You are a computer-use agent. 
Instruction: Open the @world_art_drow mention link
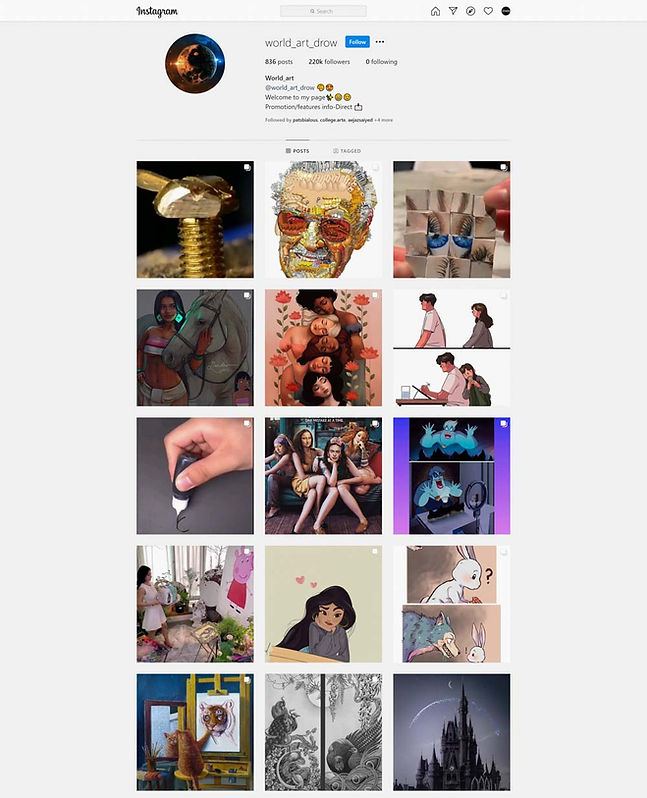coord(290,87)
